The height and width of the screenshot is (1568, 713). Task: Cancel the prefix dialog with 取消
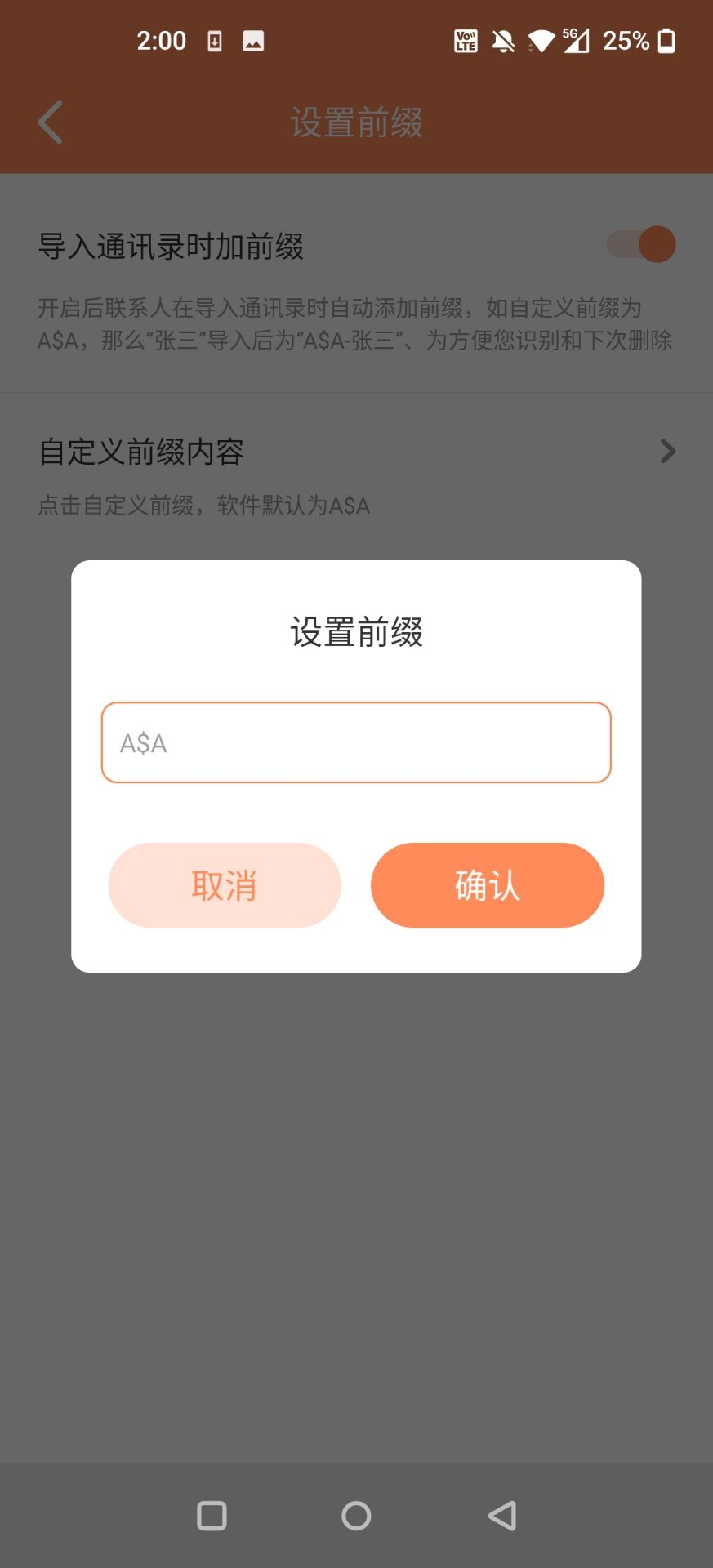point(225,885)
